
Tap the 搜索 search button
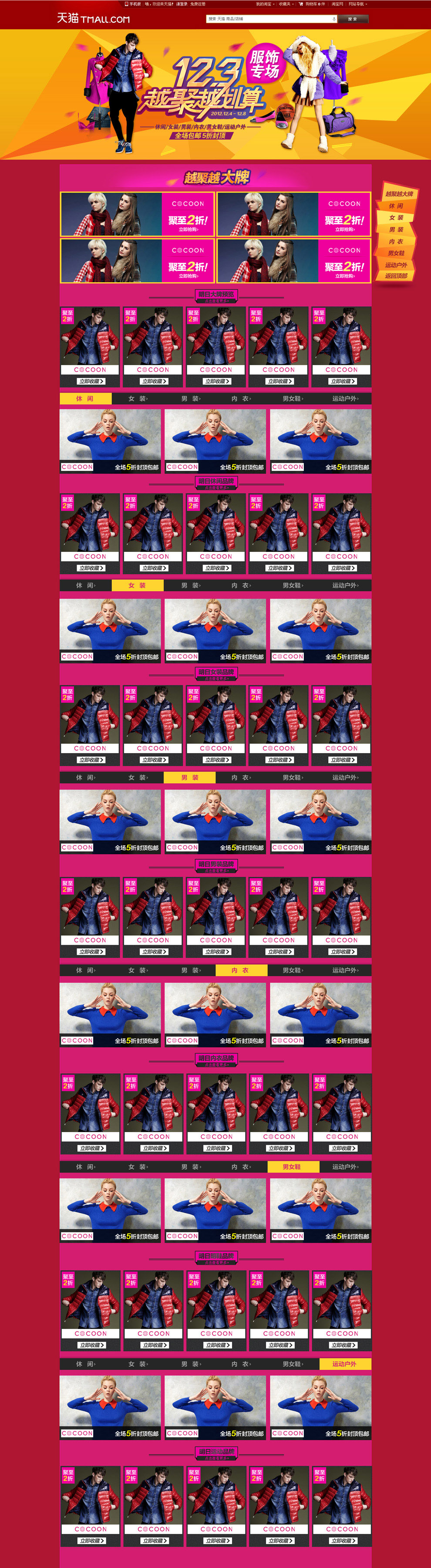tap(353, 19)
